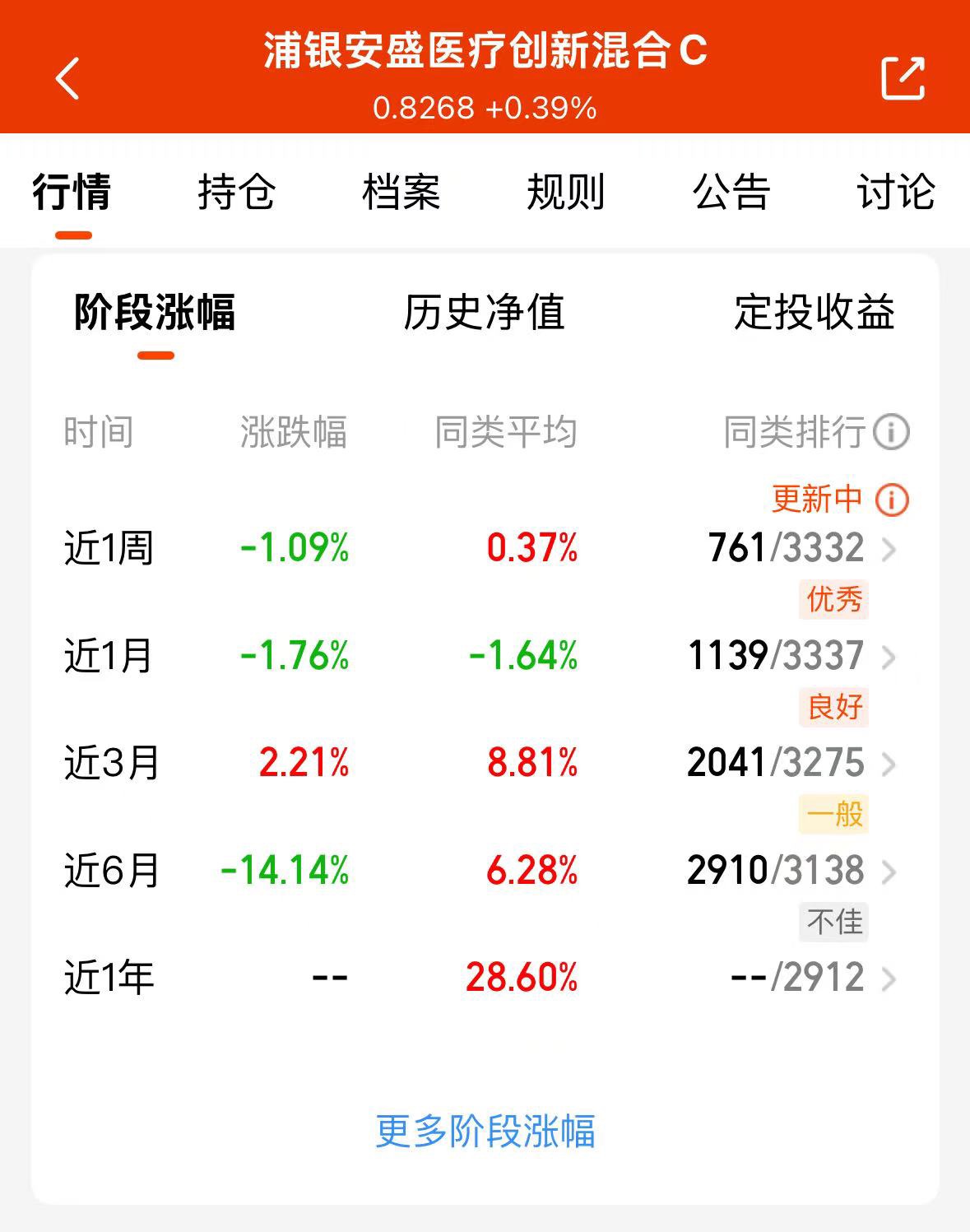This screenshot has height=1232, width=970.
Task: Tap the info icon beside 更新中
Action: [892, 500]
